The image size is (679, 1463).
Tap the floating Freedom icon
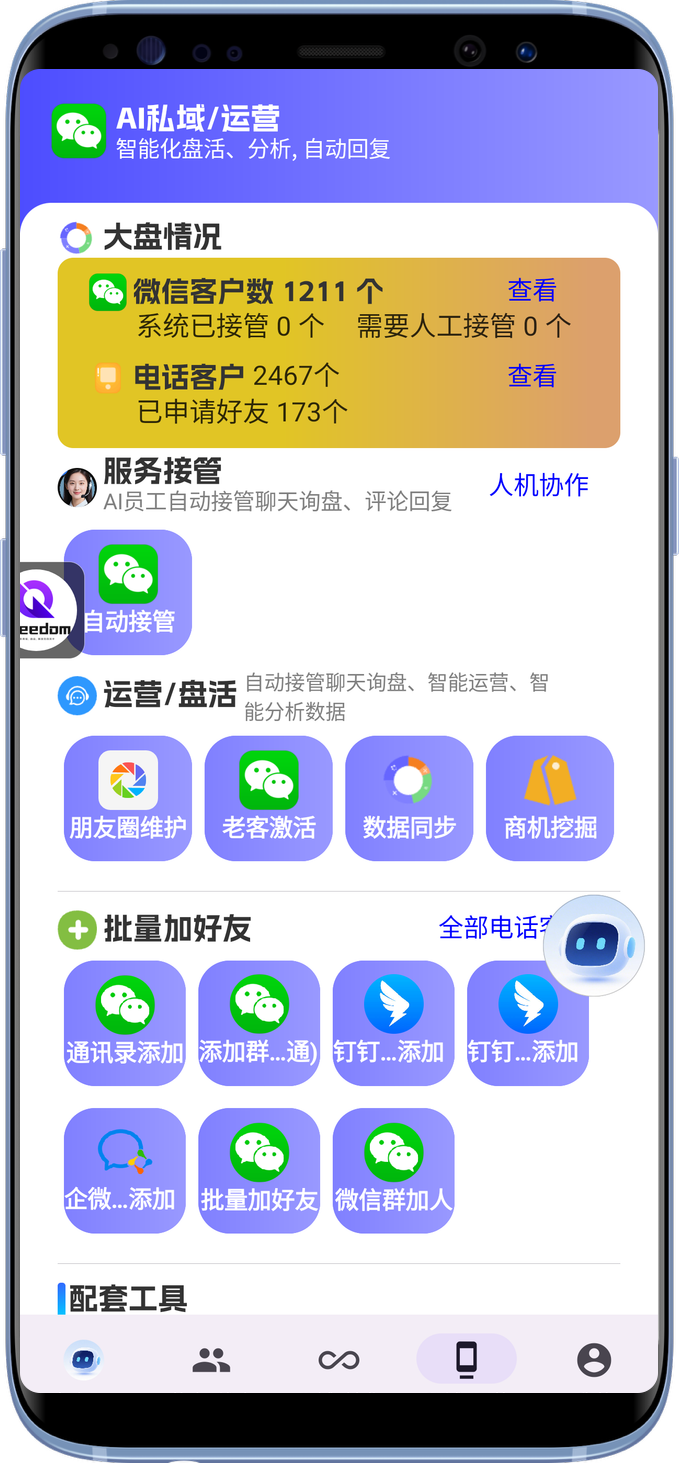(46, 611)
